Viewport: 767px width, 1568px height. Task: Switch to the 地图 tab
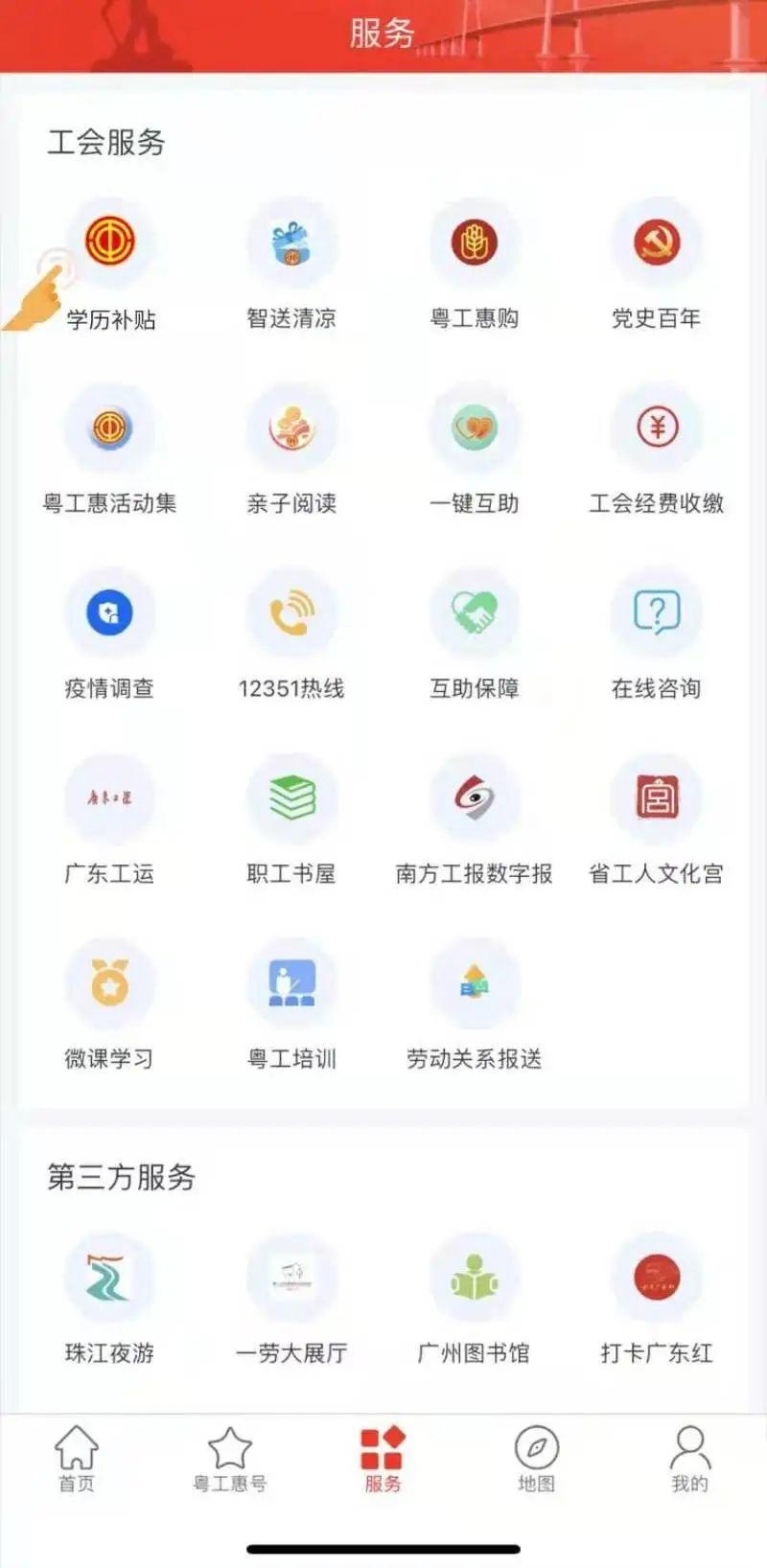coord(537,1459)
